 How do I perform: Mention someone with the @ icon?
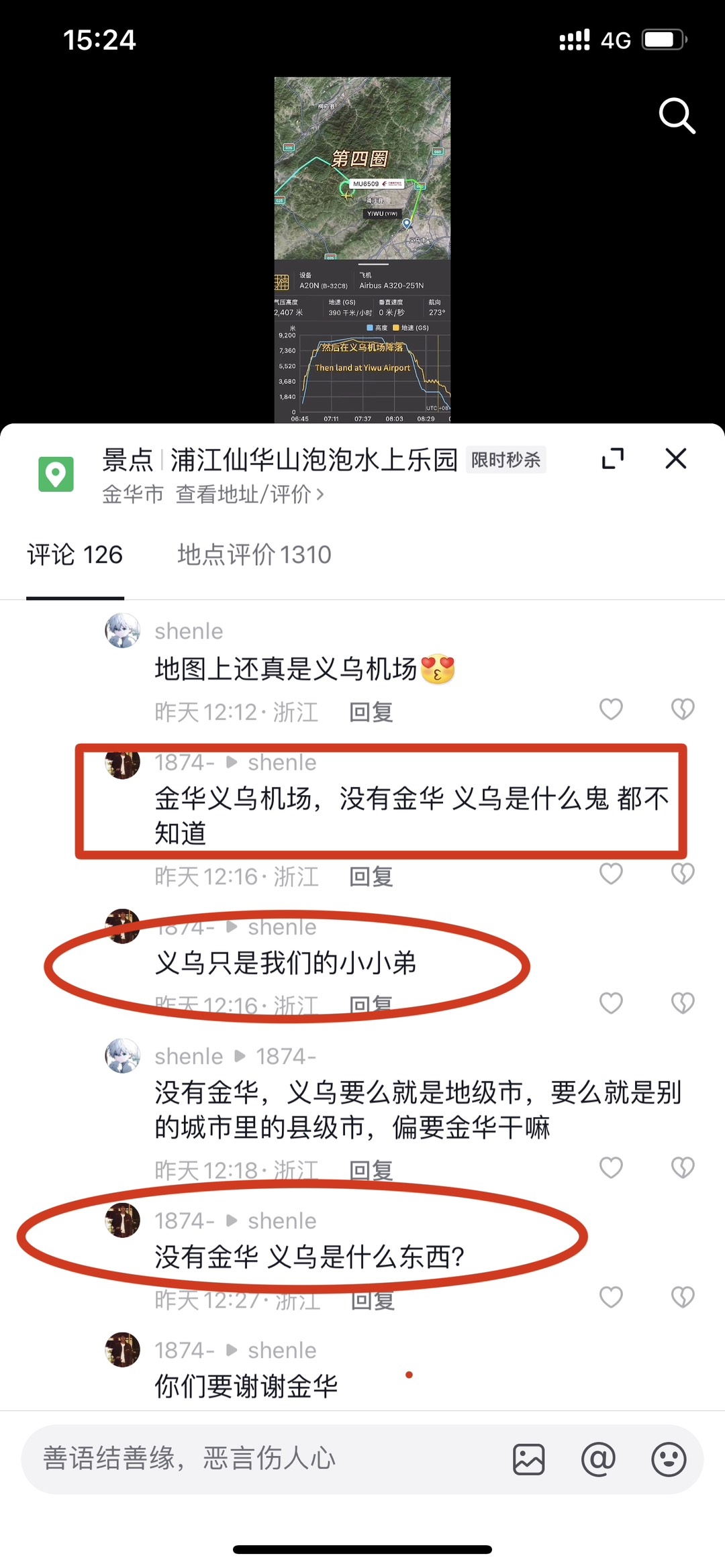598,1459
